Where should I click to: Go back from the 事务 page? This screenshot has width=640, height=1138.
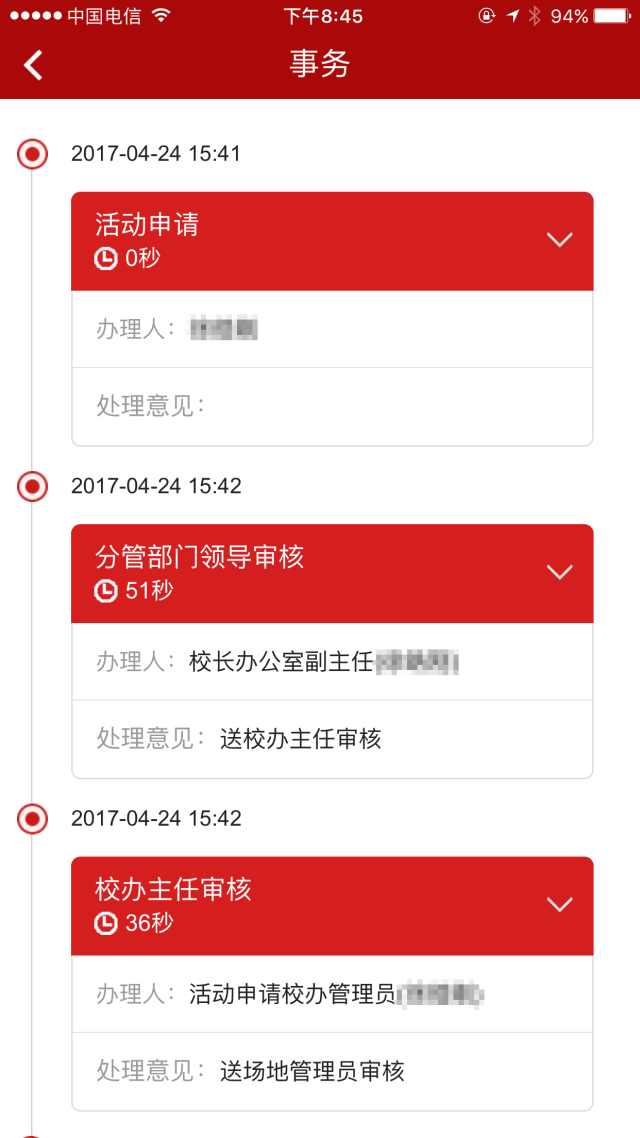point(34,65)
